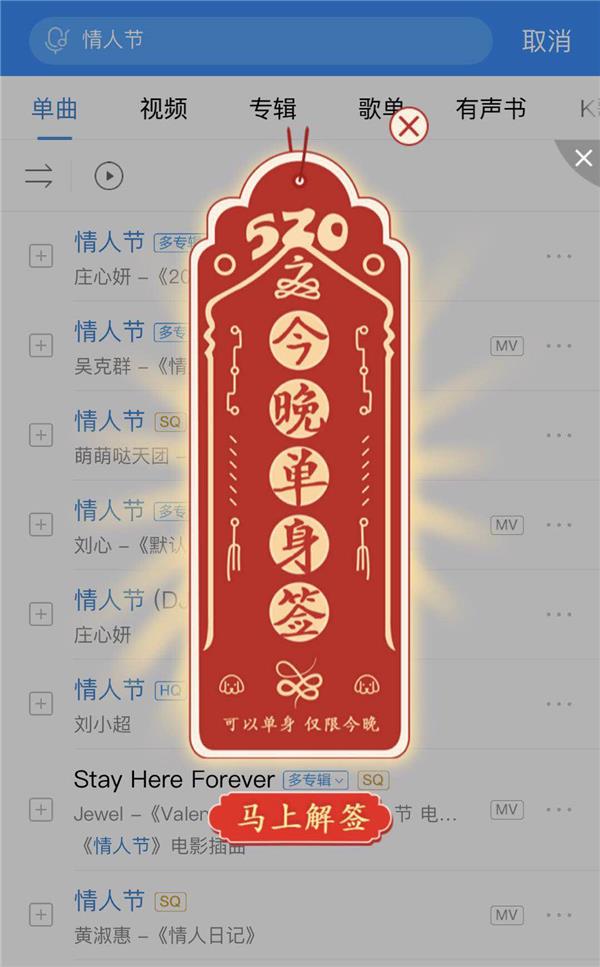Viewport: 600px width, 967px height.
Task: Tap the play all circle icon
Action: pyautogui.click(x=108, y=177)
